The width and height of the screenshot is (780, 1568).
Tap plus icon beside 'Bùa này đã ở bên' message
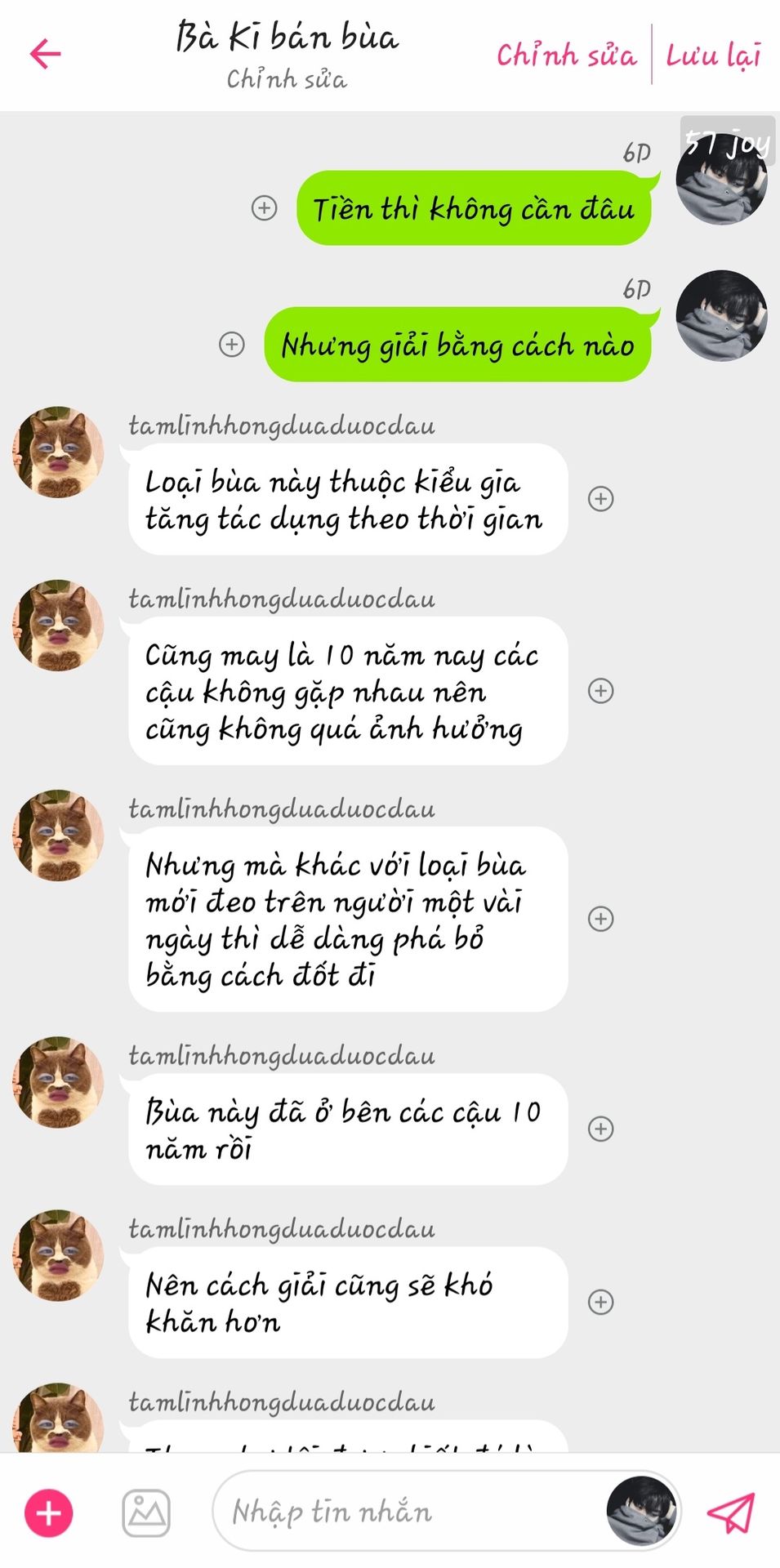tap(601, 1129)
